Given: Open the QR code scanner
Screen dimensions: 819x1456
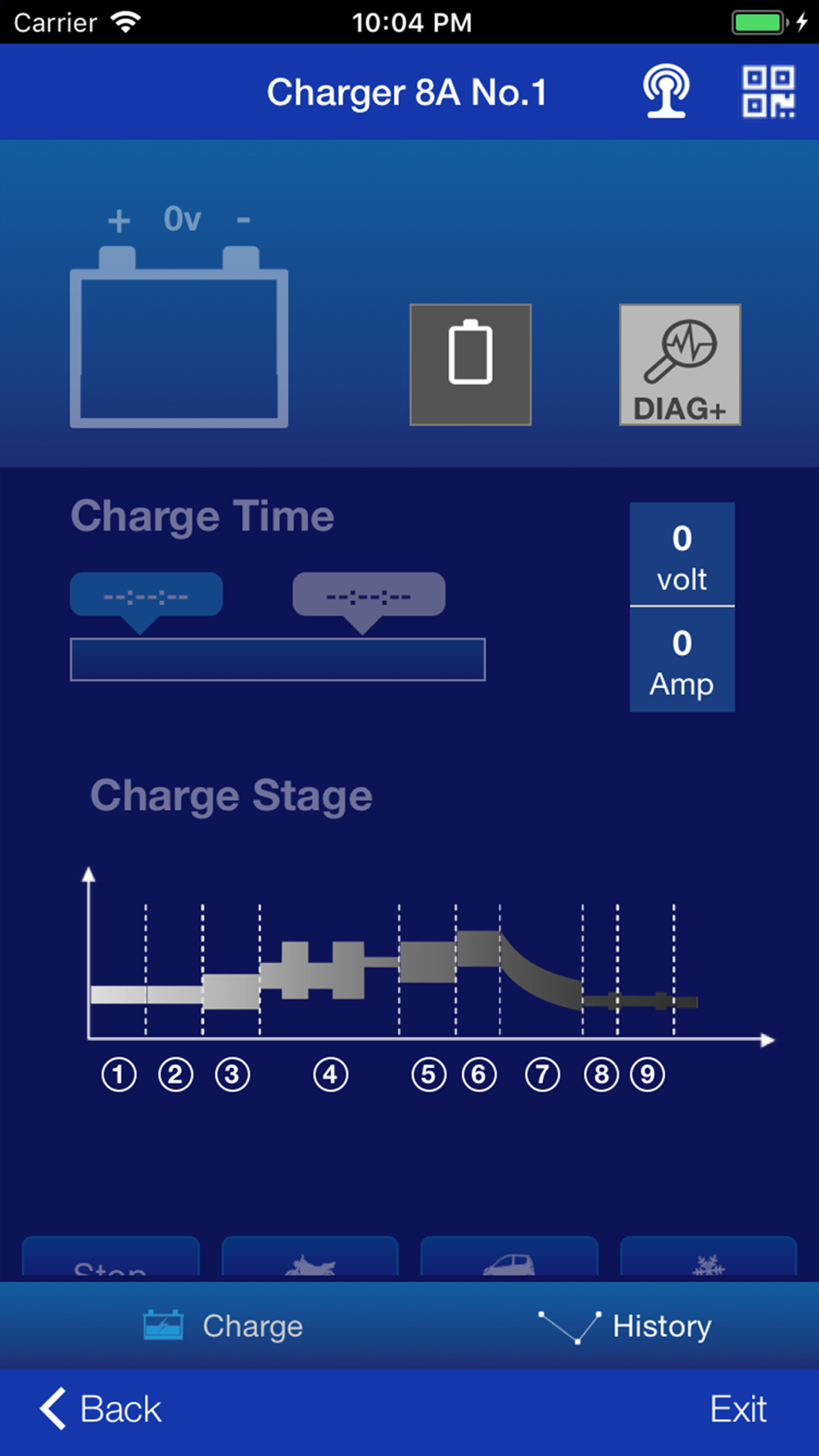Looking at the screenshot, I should (x=768, y=92).
